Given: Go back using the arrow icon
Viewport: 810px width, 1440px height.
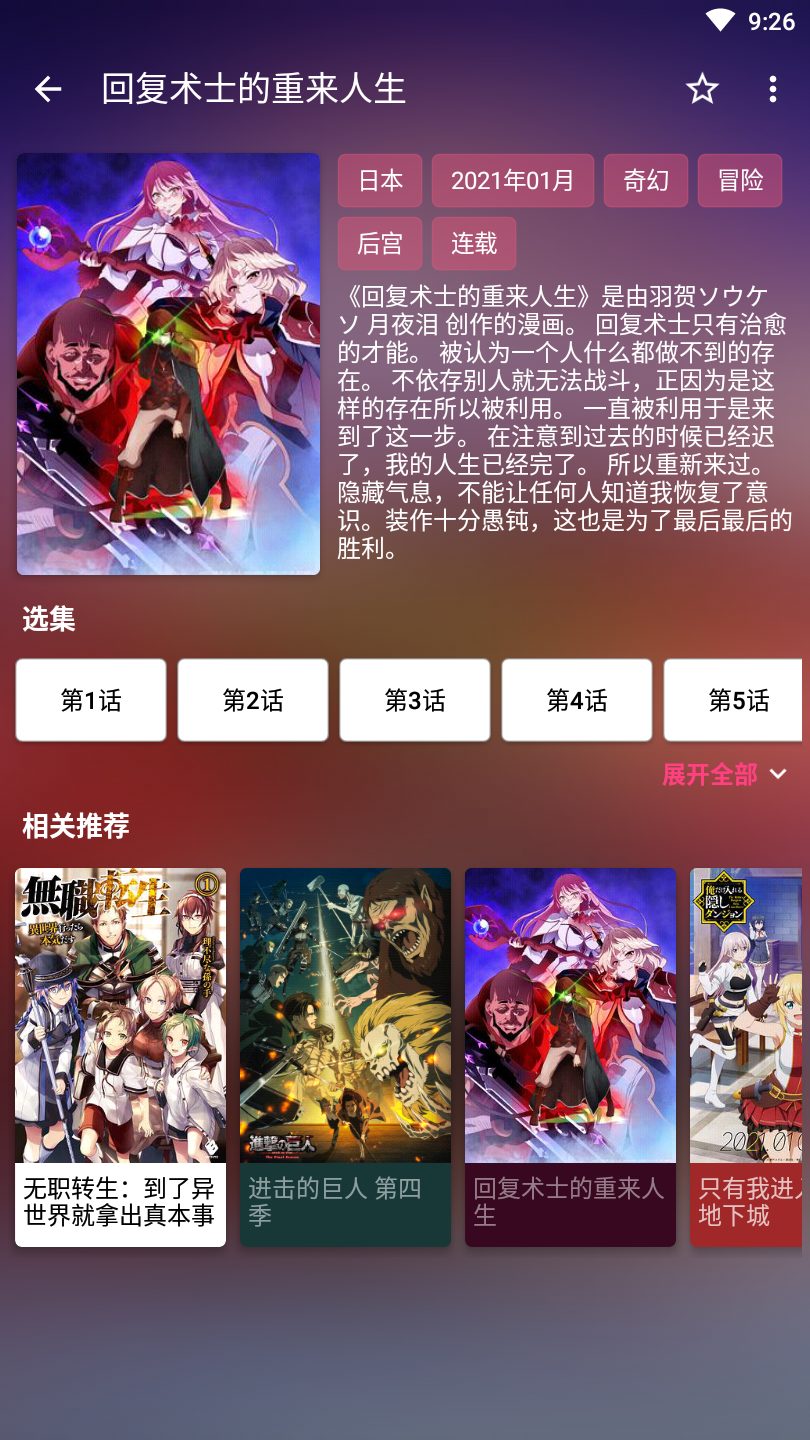Looking at the screenshot, I should pos(48,90).
